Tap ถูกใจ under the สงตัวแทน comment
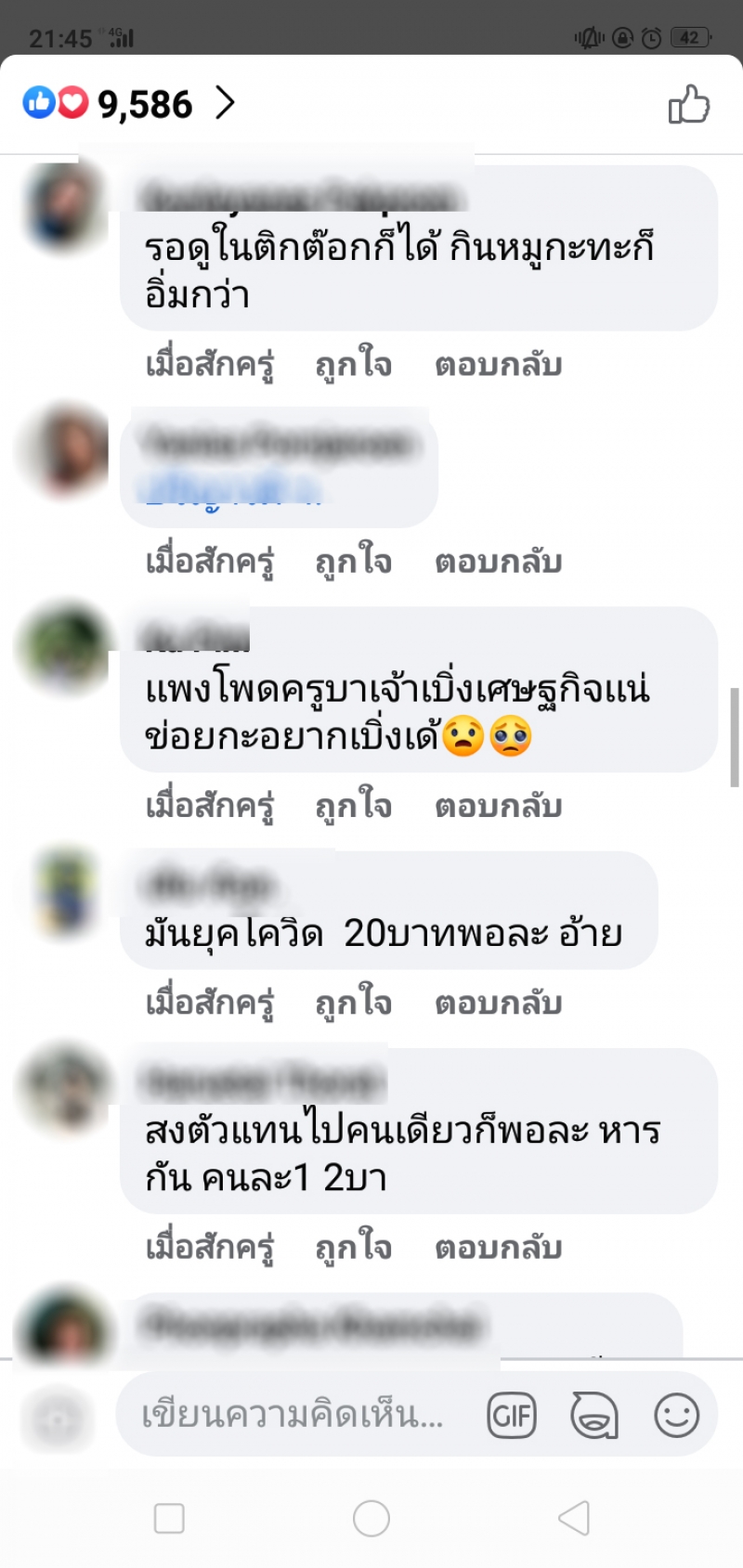 click(x=353, y=1248)
